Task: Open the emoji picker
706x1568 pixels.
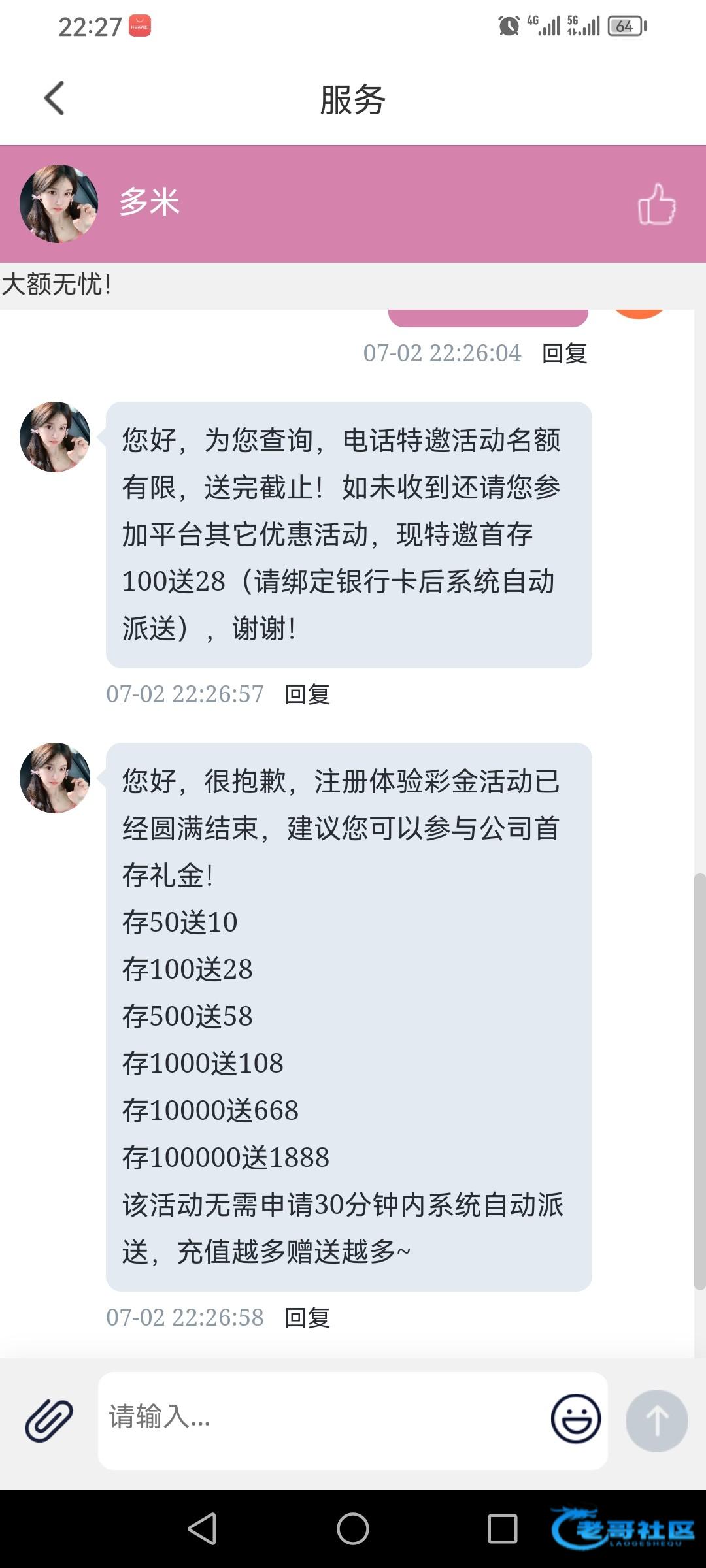Action: coord(576,1418)
